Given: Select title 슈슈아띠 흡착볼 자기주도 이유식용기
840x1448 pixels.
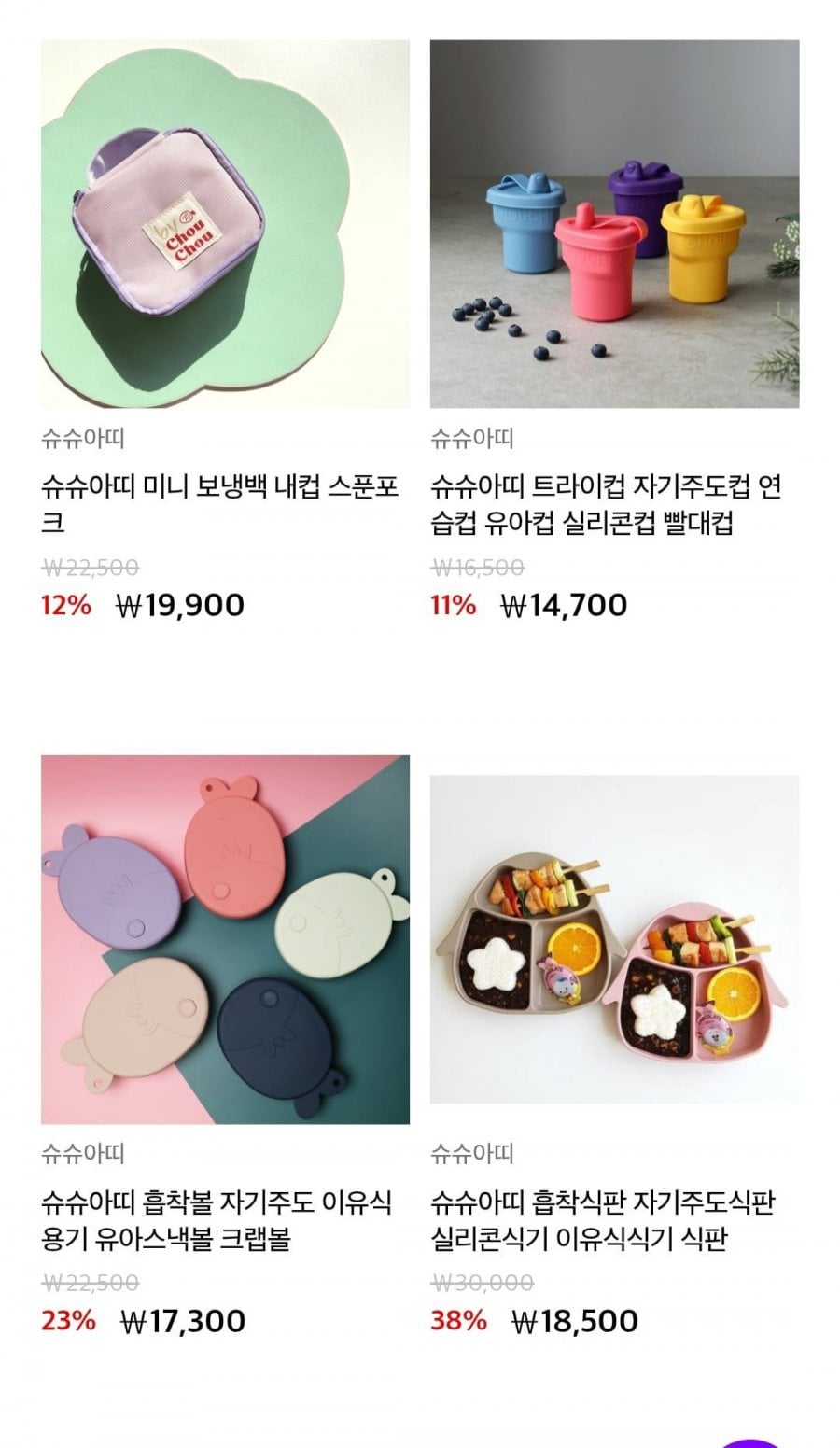Looking at the screenshot, I should pyautogui.click(x=217, y=1220).
